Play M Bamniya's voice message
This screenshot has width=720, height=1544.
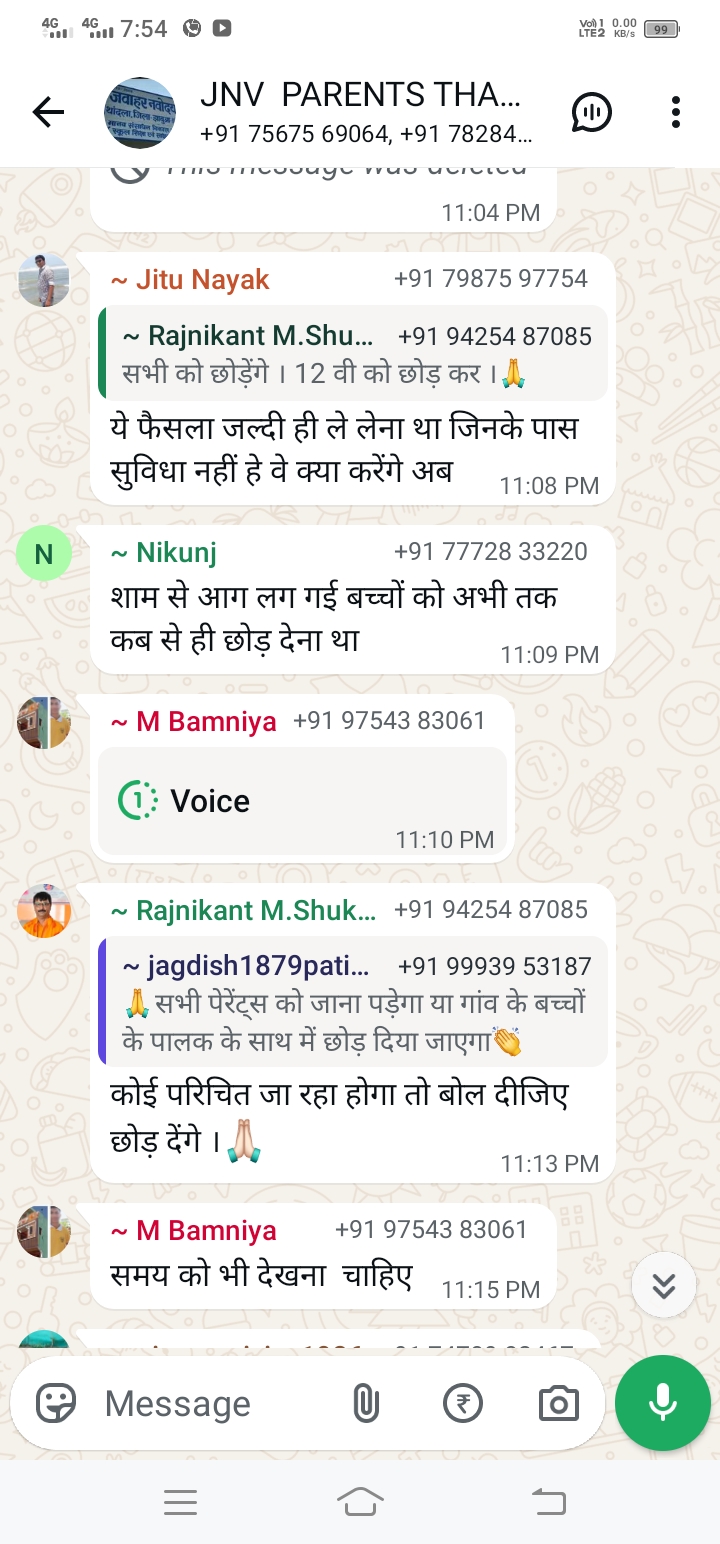(138, 800)
